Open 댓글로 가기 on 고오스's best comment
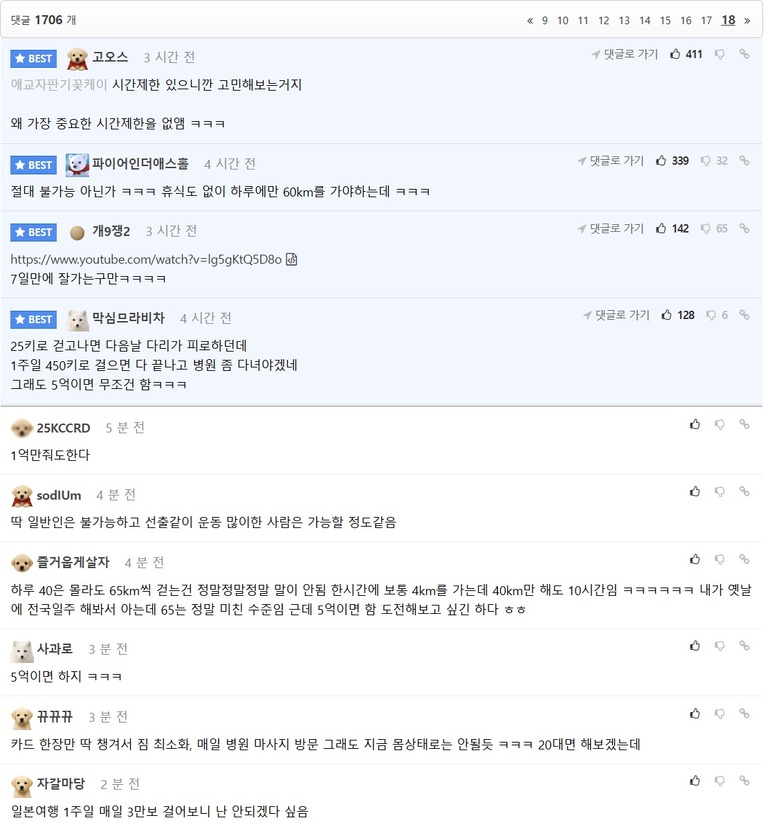The width and height of the screenshot is (779, 827). (x=625, y=54)
